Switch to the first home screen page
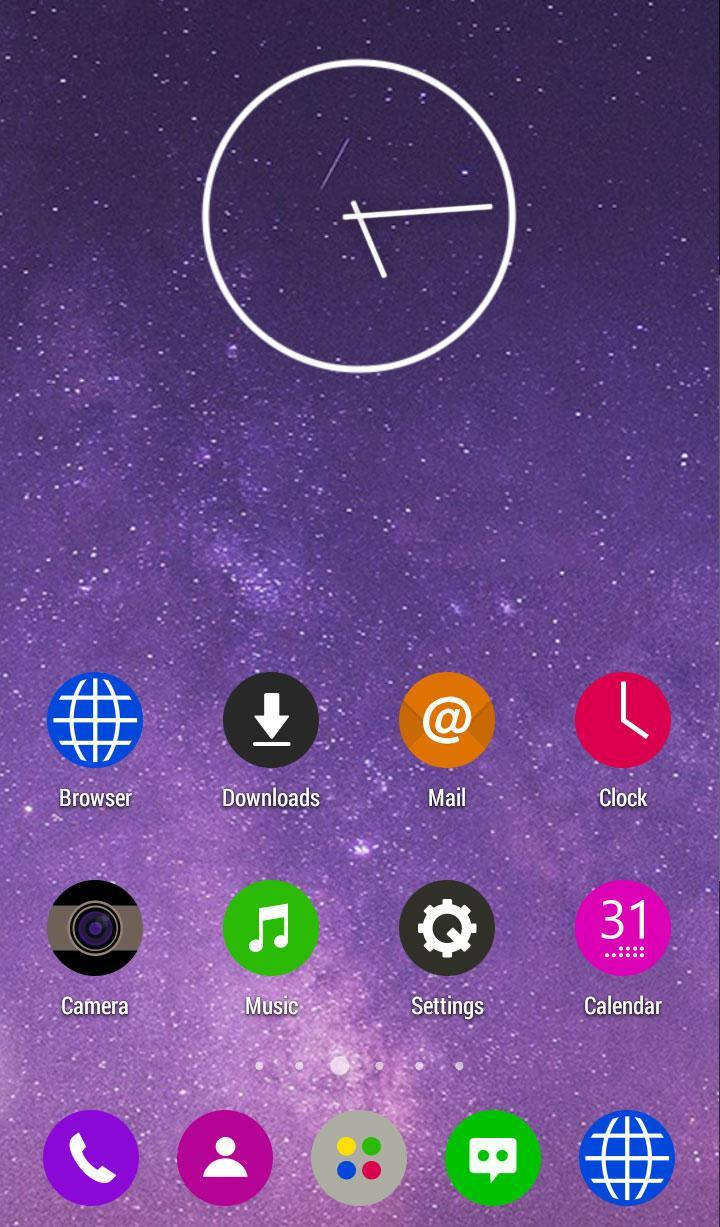 click(x=259, y=1066)
